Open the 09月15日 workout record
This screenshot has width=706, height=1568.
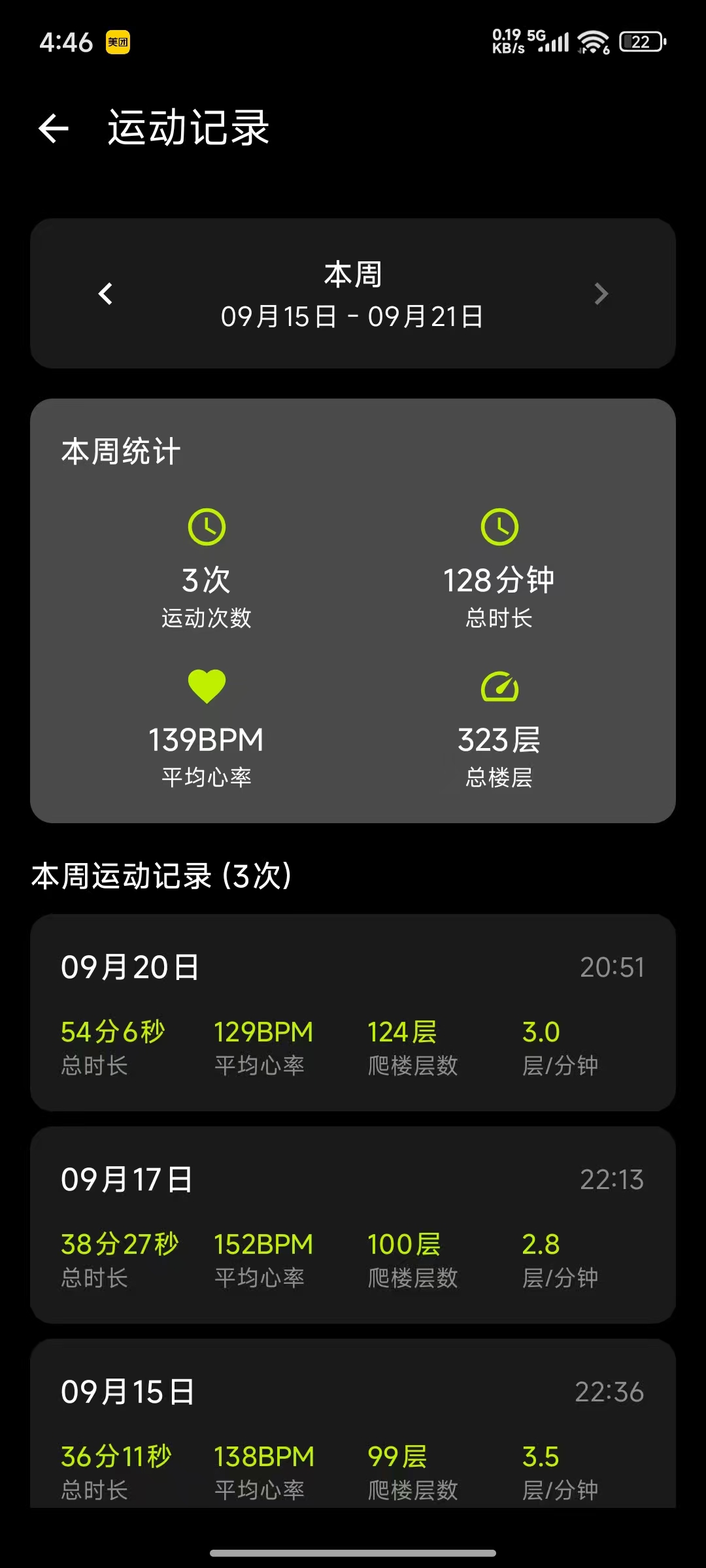tap(353, 1437)
